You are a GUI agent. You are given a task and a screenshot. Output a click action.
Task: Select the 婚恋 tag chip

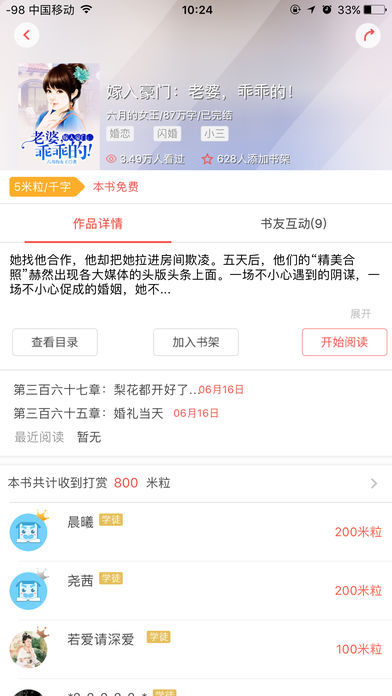point(120,134)
